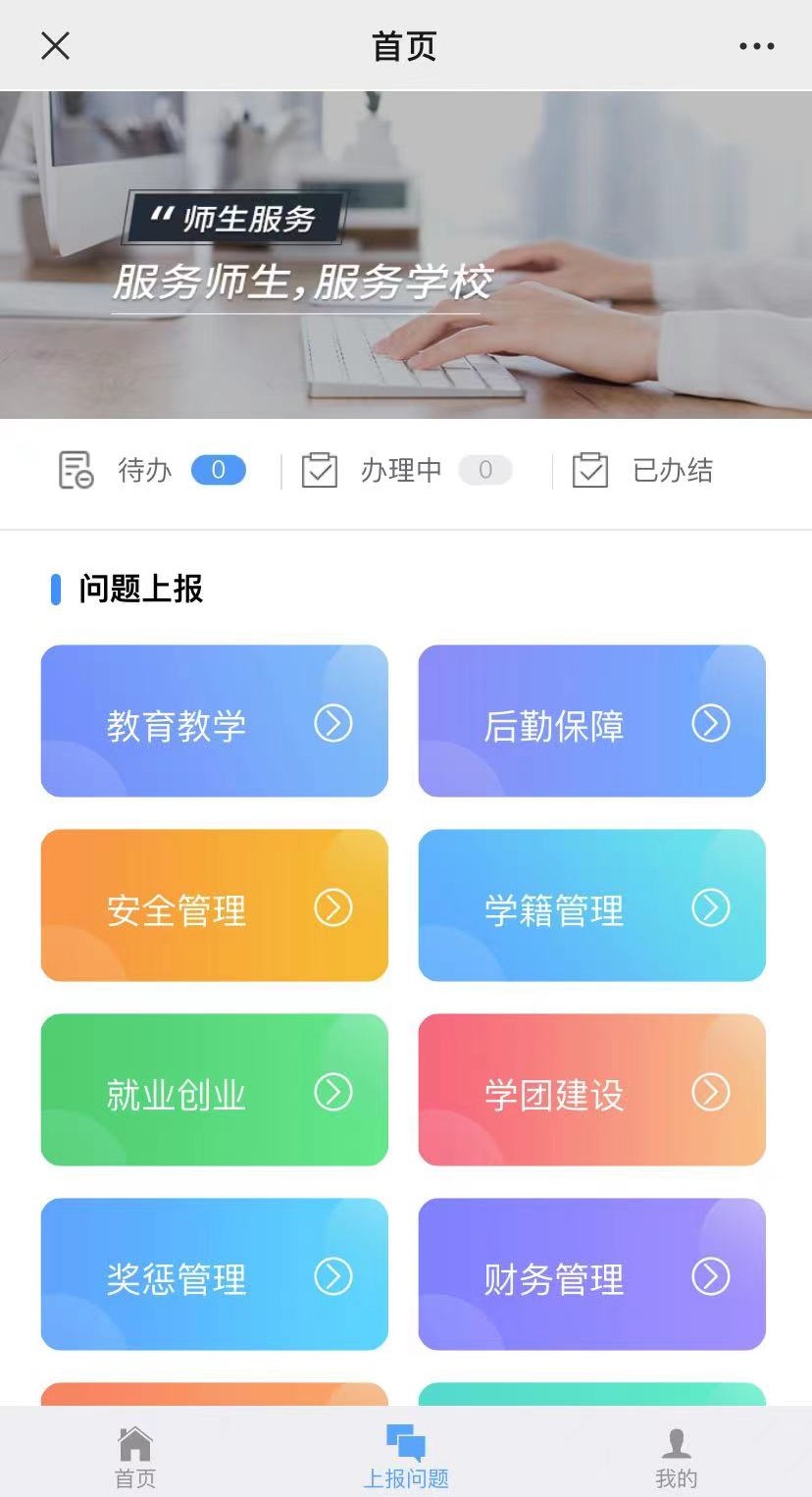This screenshot has height=1497, width=812.
Task: Open the 财务管理 card
Action: [x=592, y=1274]
